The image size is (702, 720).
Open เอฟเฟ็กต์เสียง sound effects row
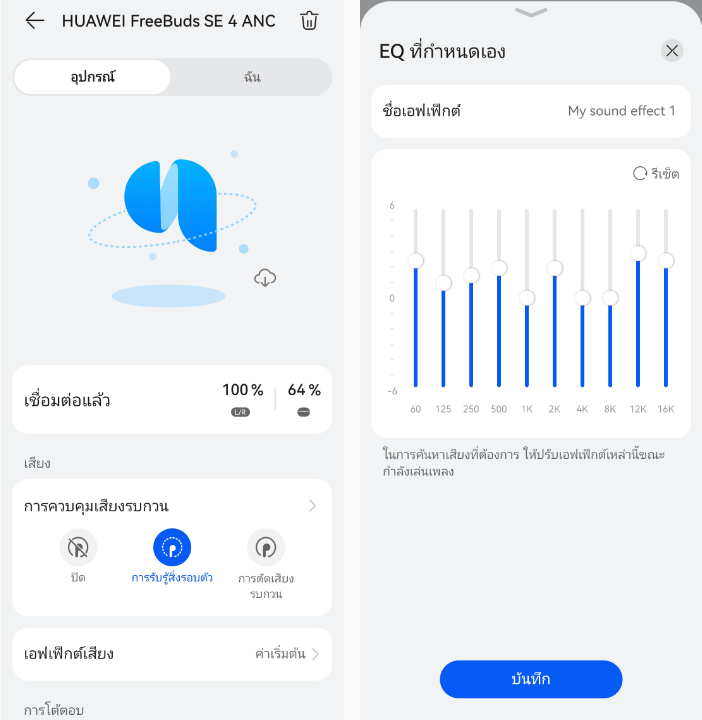pos(172,654)
